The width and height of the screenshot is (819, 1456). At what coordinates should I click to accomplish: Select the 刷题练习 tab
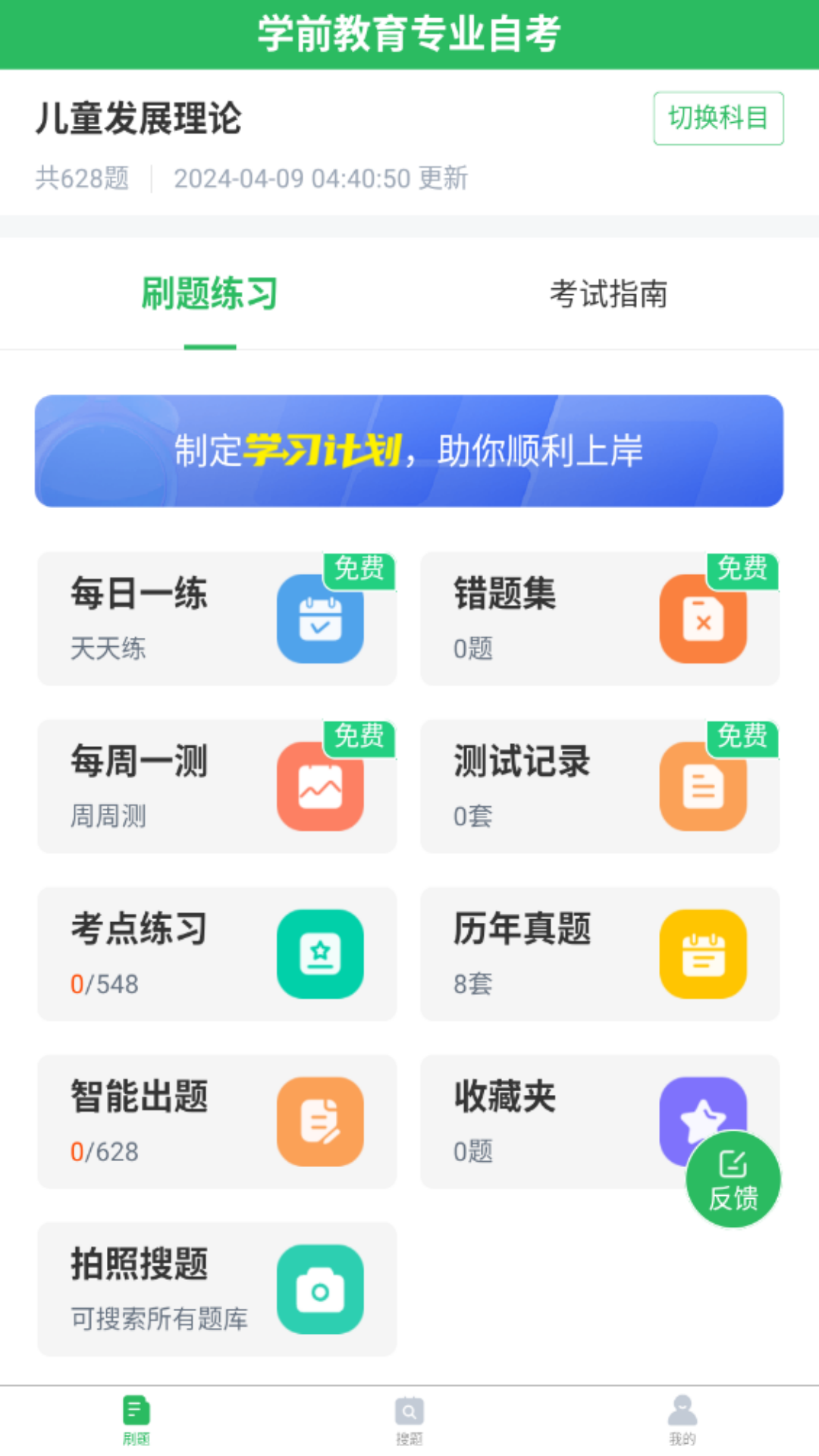210,296
